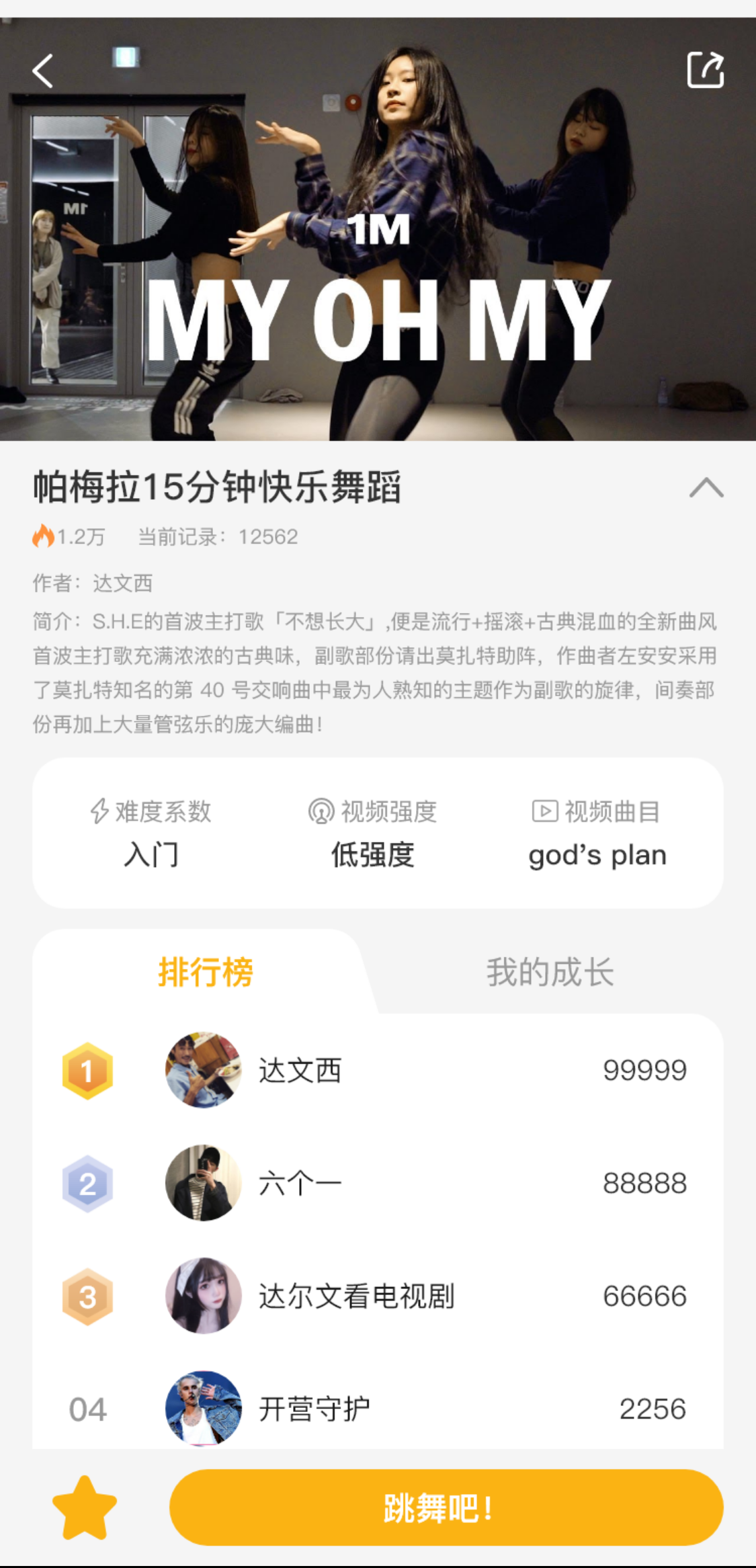Tap the flame popularity icon
The width and height of the screenshot is (756, 1568).
42,536
